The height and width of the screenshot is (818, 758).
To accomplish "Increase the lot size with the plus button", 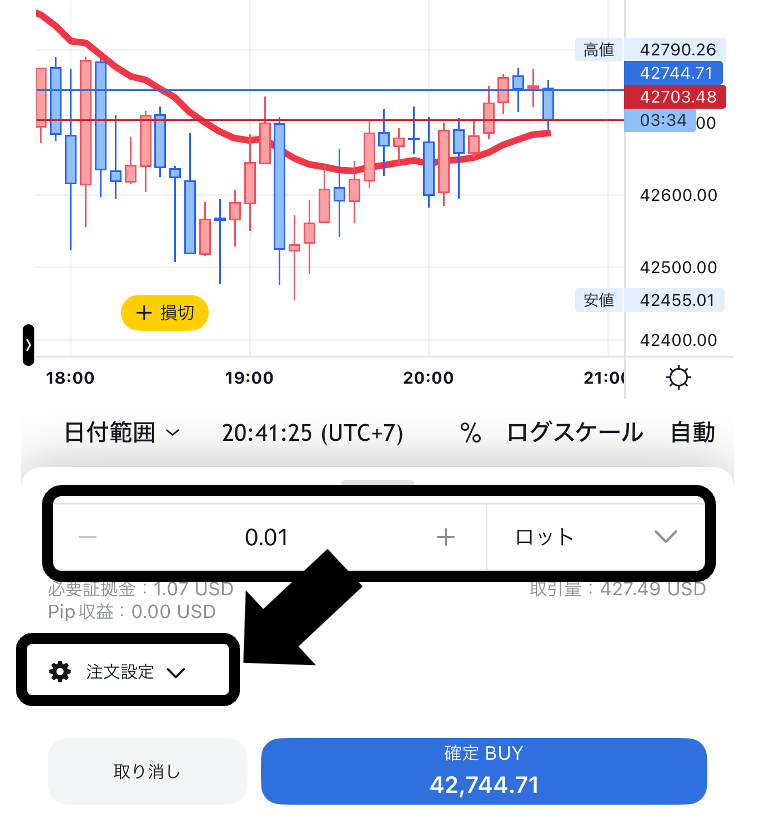I will pos(446,537).
